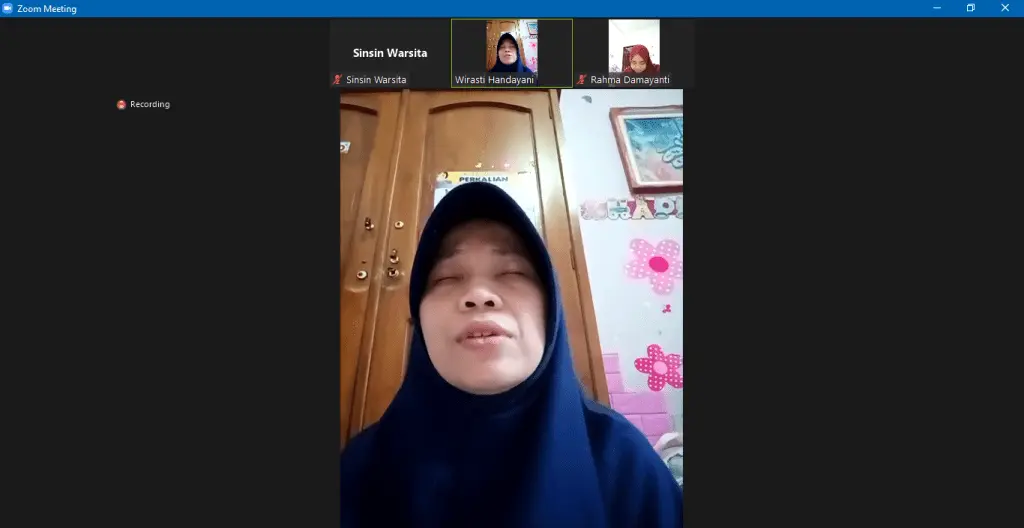Restore down the Zoom Meeting window

(970, 8)
